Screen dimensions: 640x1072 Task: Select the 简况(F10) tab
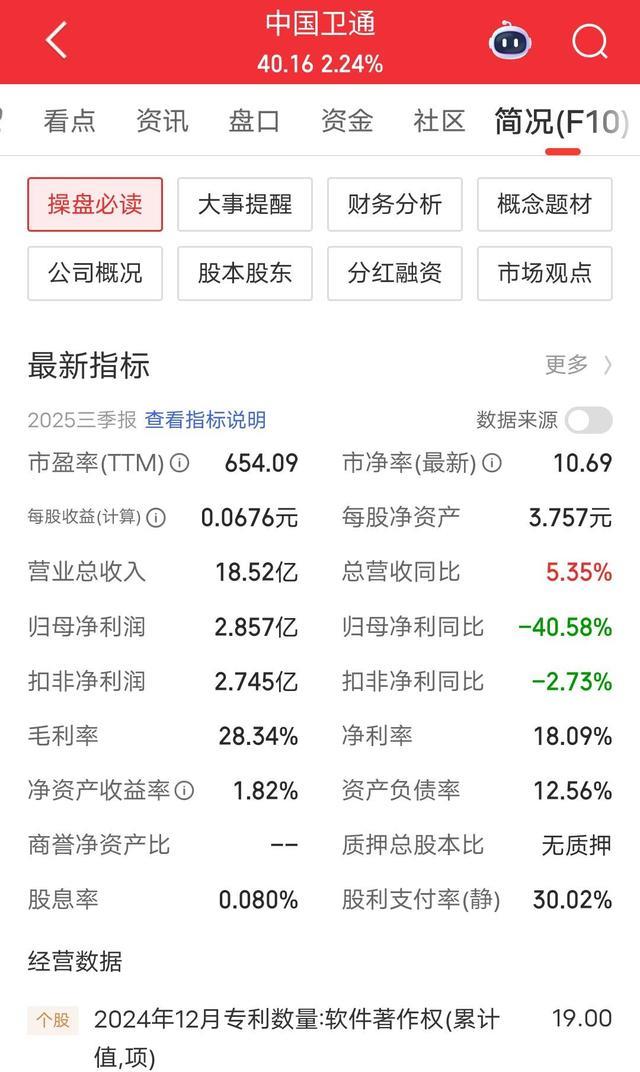(x=562, y=122)
